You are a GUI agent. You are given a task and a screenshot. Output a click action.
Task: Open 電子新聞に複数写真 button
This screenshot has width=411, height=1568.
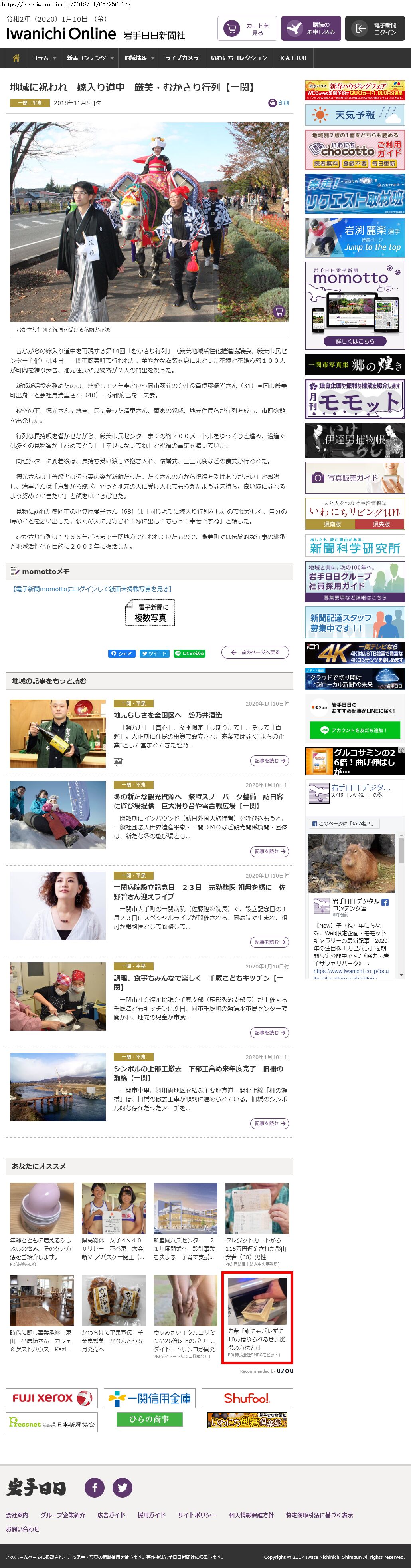(150, 612)
